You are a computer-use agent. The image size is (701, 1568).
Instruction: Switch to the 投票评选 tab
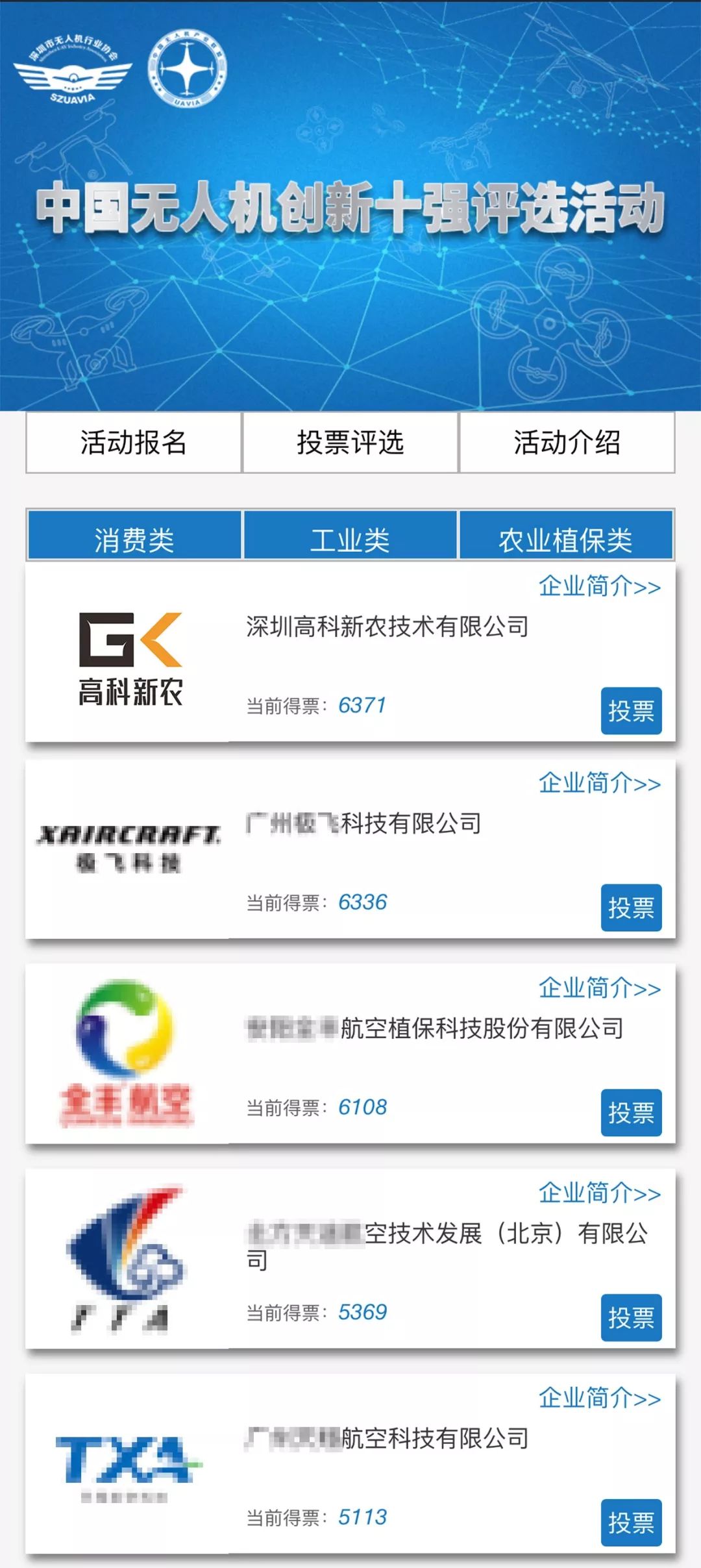tap(350, 442)
